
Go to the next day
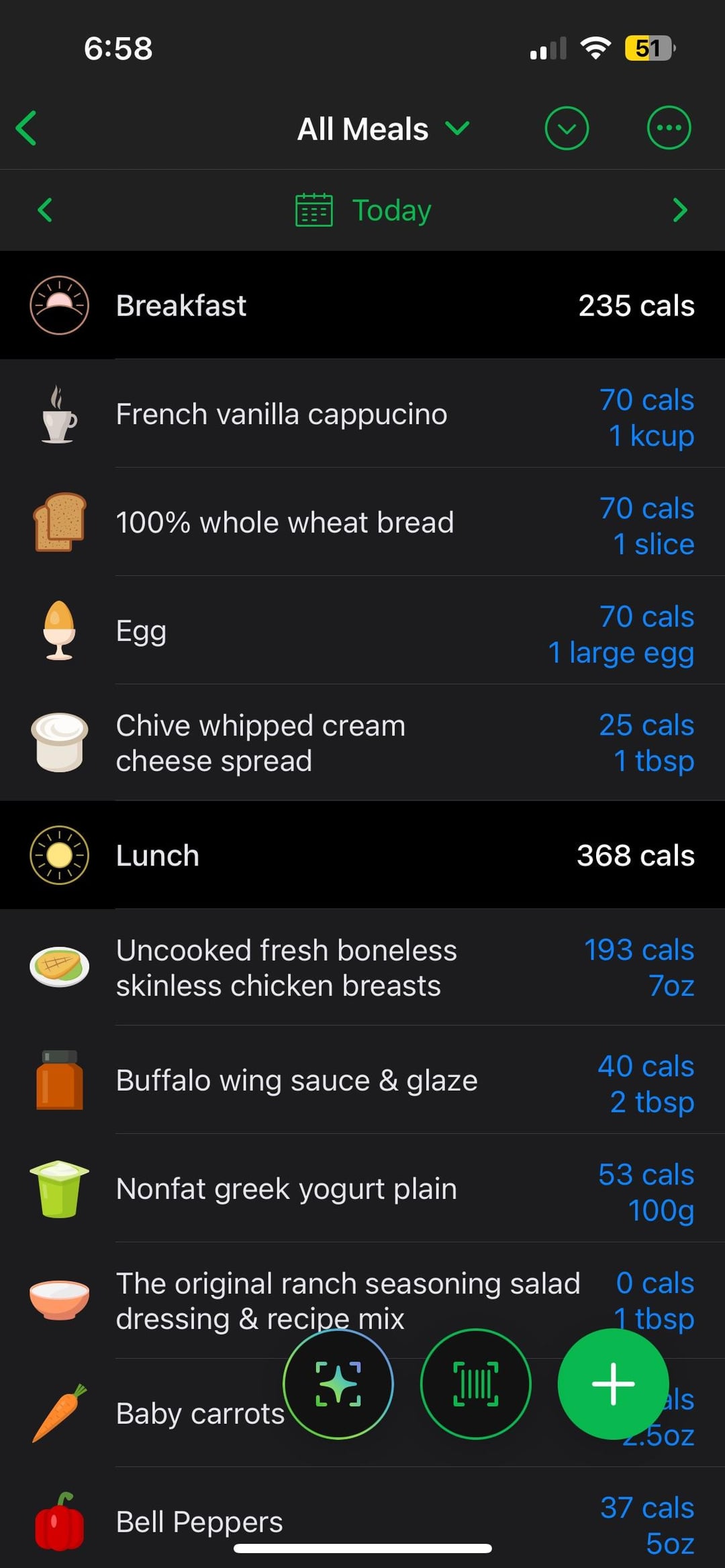pyautogui.click(x=679, y=210)
